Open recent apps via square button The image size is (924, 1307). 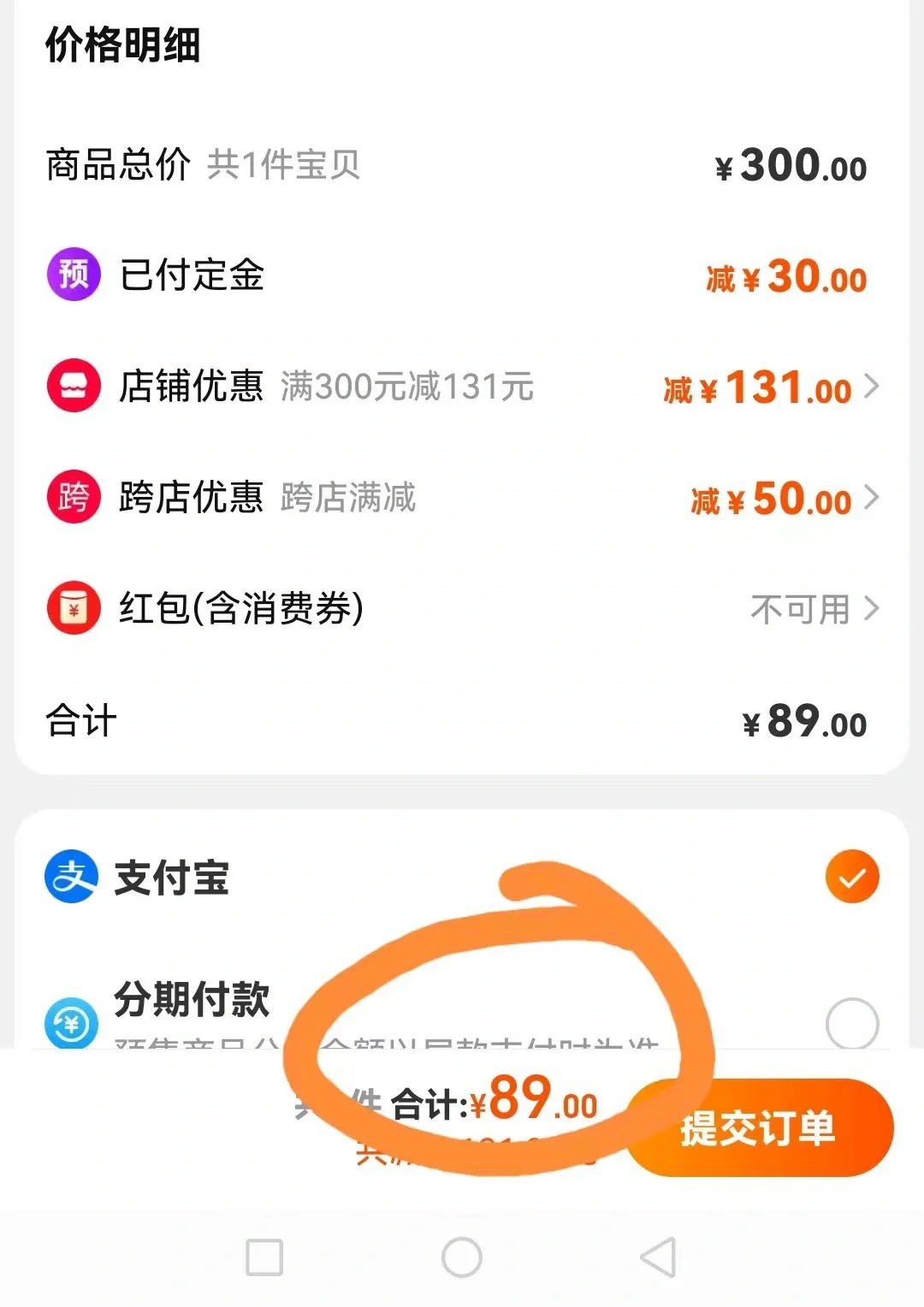(x=264, y=1257)
